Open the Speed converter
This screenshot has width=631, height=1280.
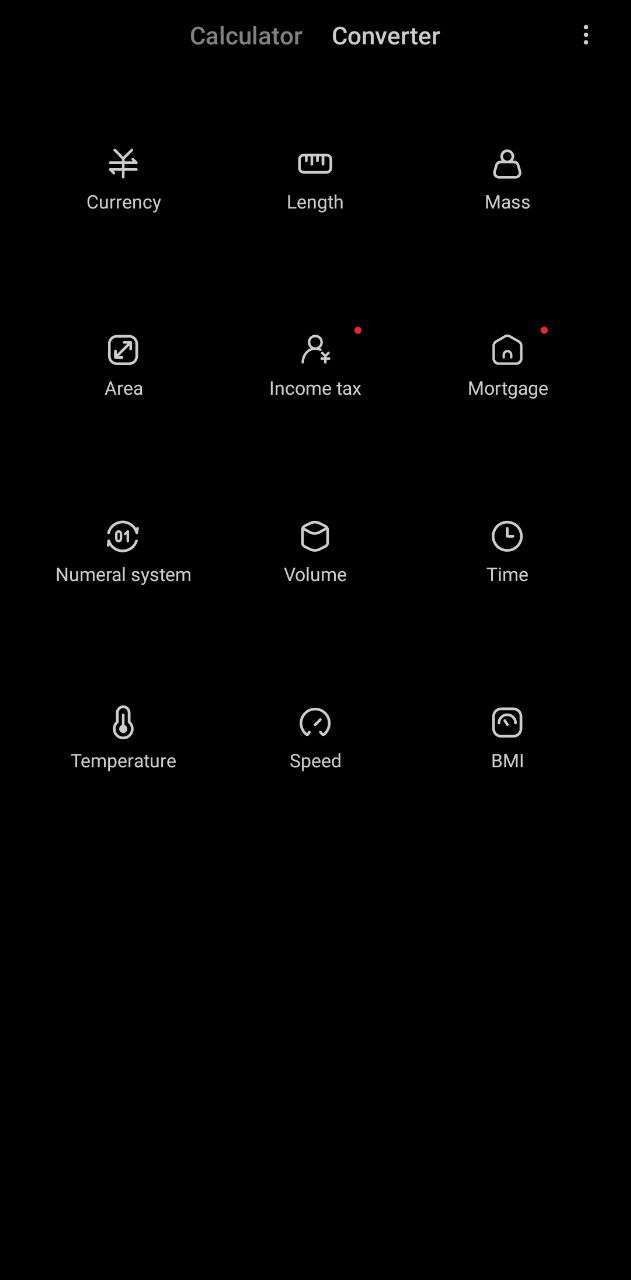click(315, 738)
